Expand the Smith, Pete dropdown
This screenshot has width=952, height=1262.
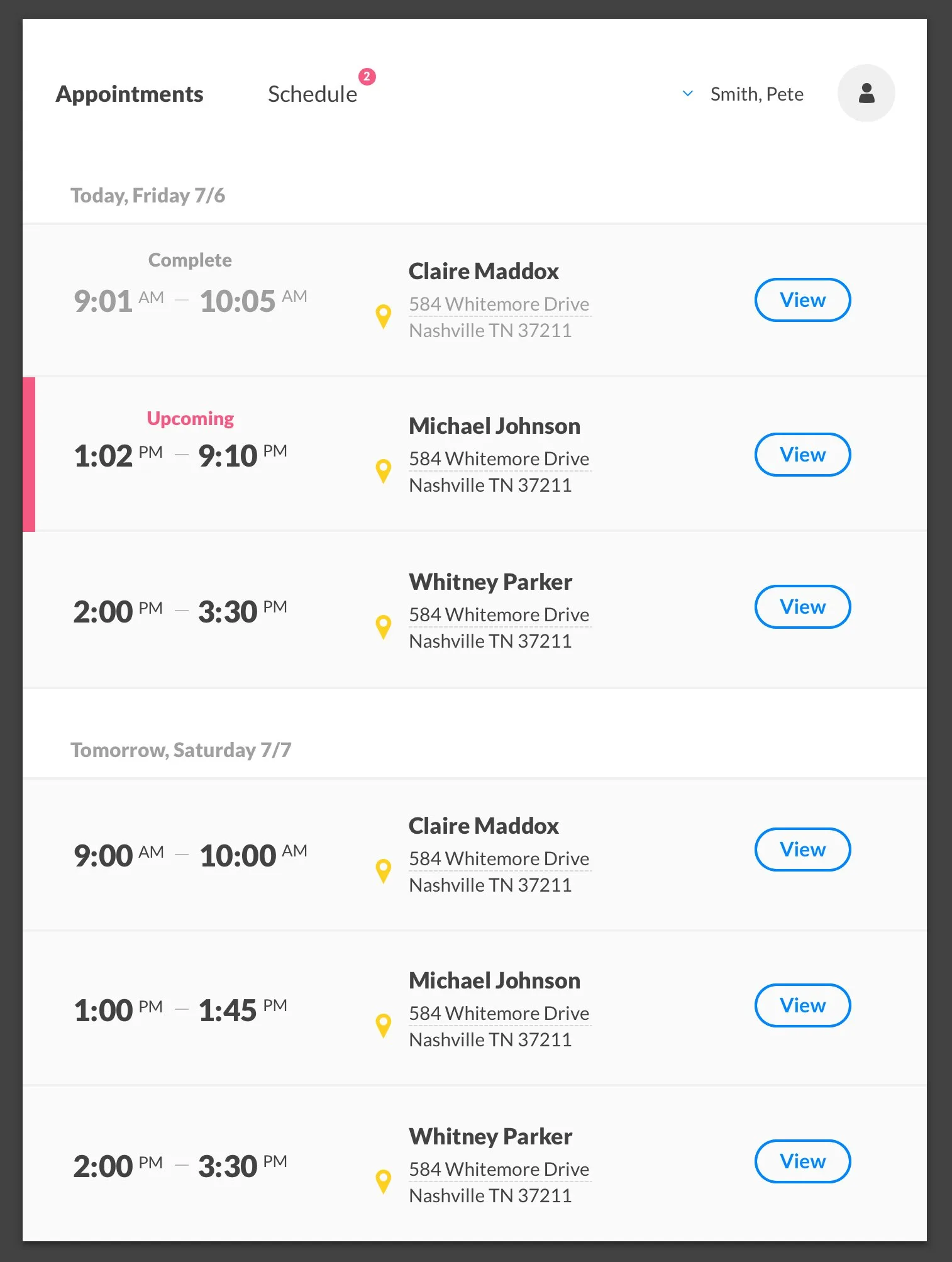pyautogui.click(x=743, y=94)
